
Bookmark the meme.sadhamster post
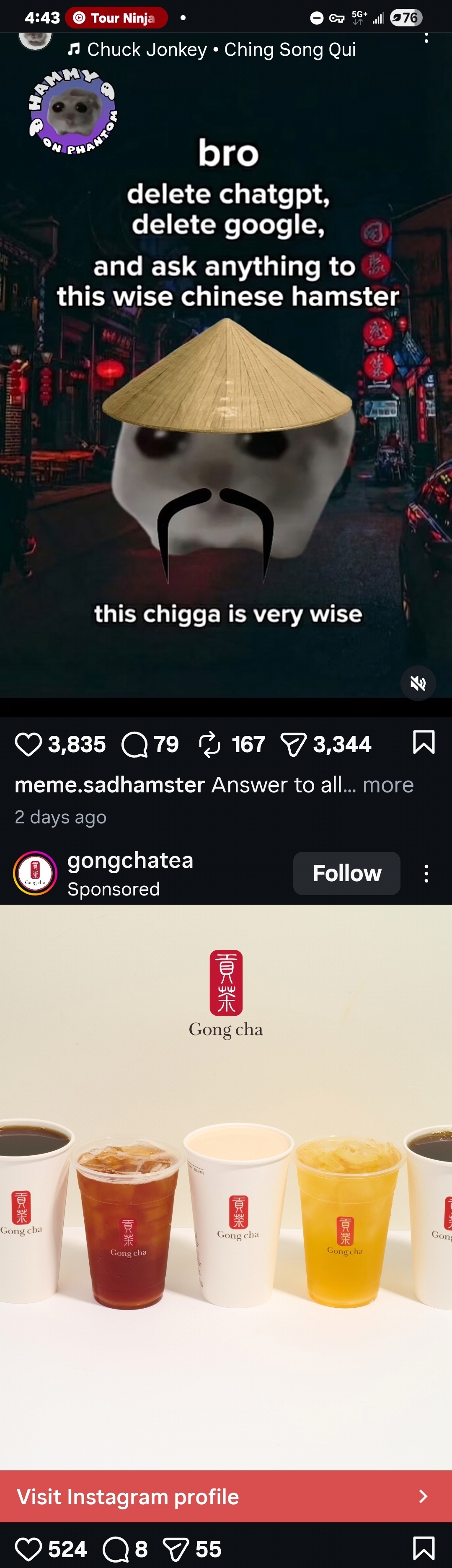point(424,742)
